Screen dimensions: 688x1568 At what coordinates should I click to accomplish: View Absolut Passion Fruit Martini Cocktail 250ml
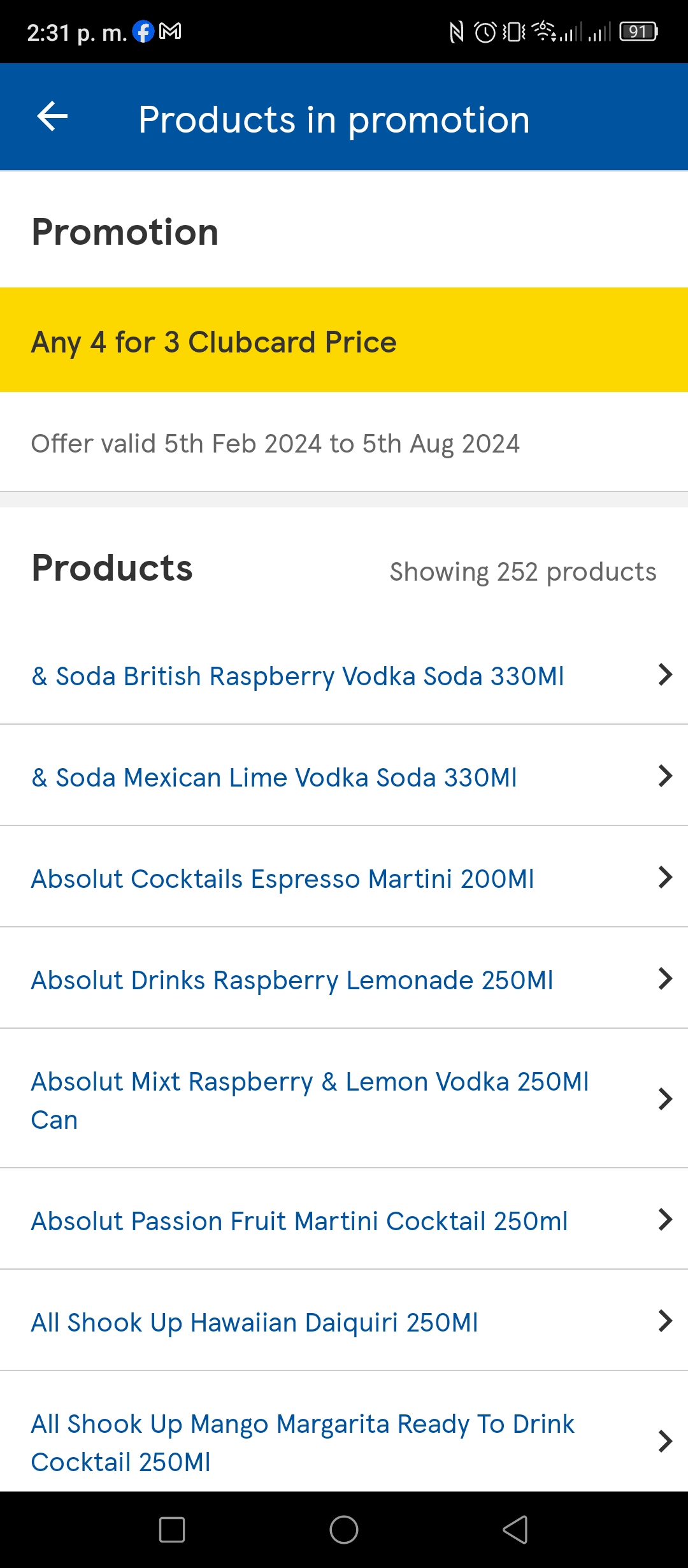pos(344,1219)
